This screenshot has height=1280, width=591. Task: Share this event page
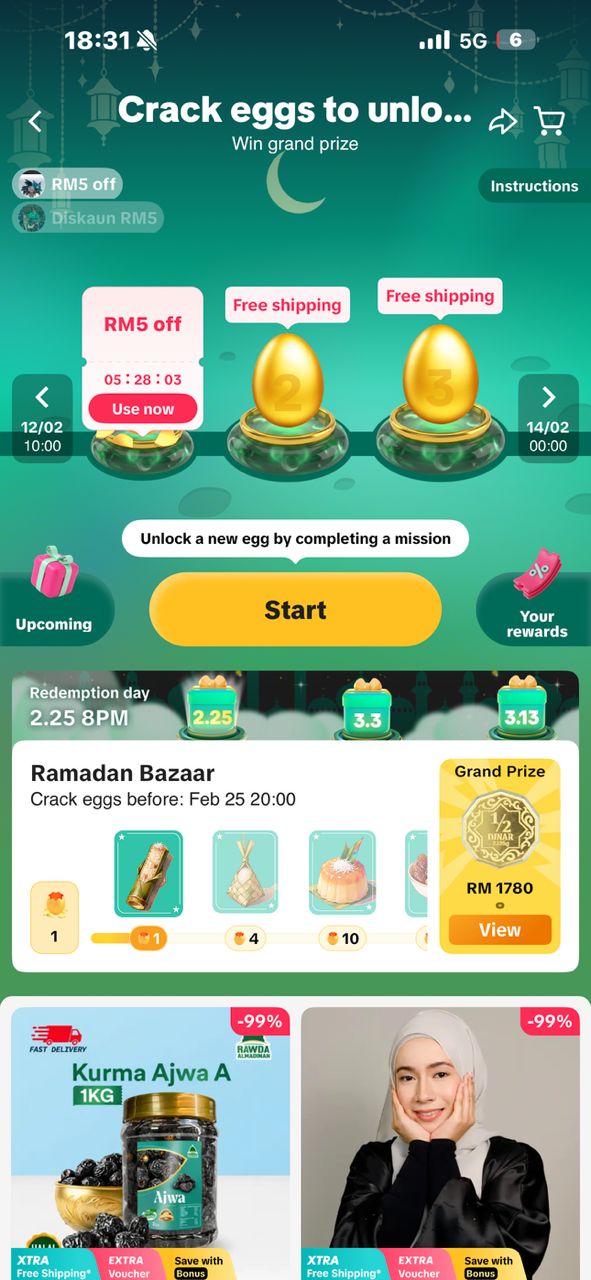point(502,122)
